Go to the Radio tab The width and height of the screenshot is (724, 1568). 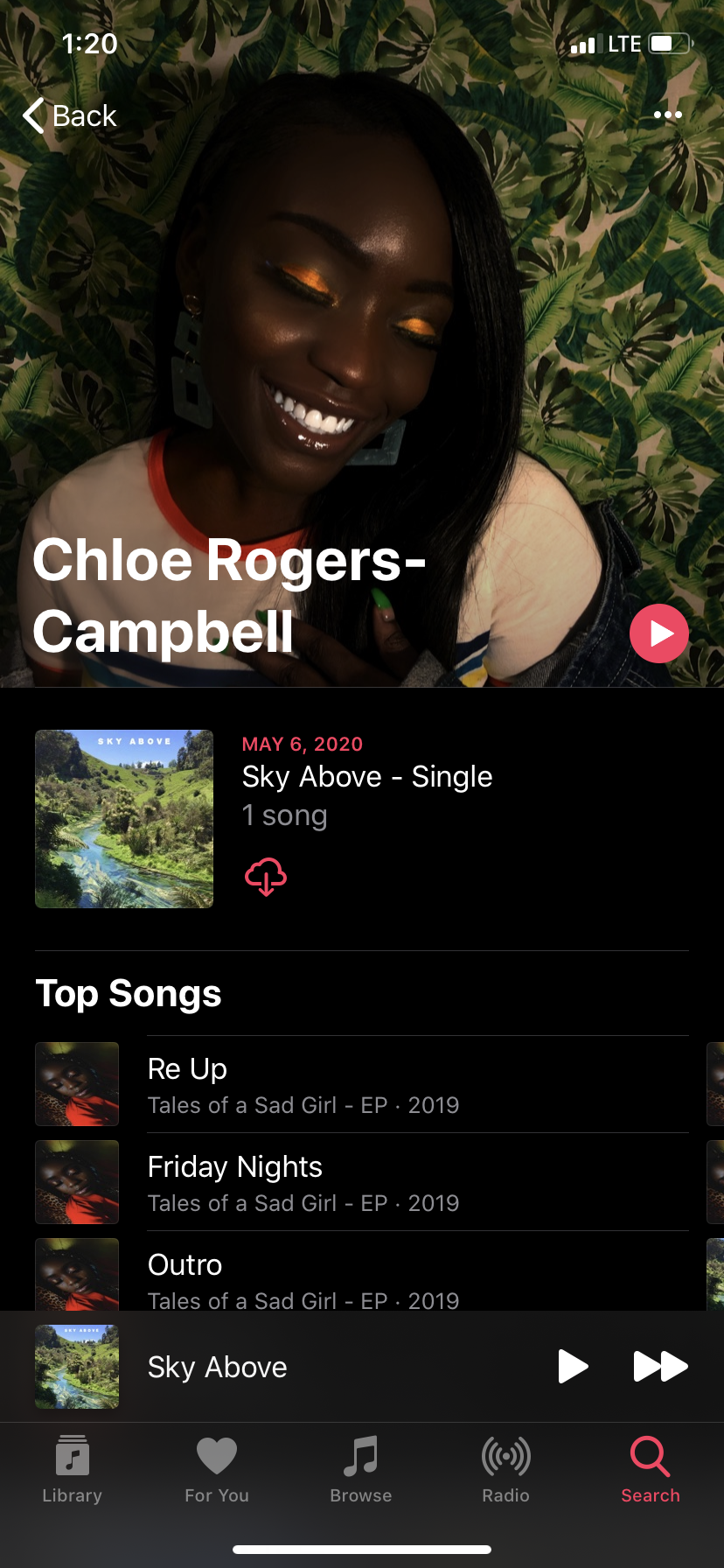[x=506, y=1470]
